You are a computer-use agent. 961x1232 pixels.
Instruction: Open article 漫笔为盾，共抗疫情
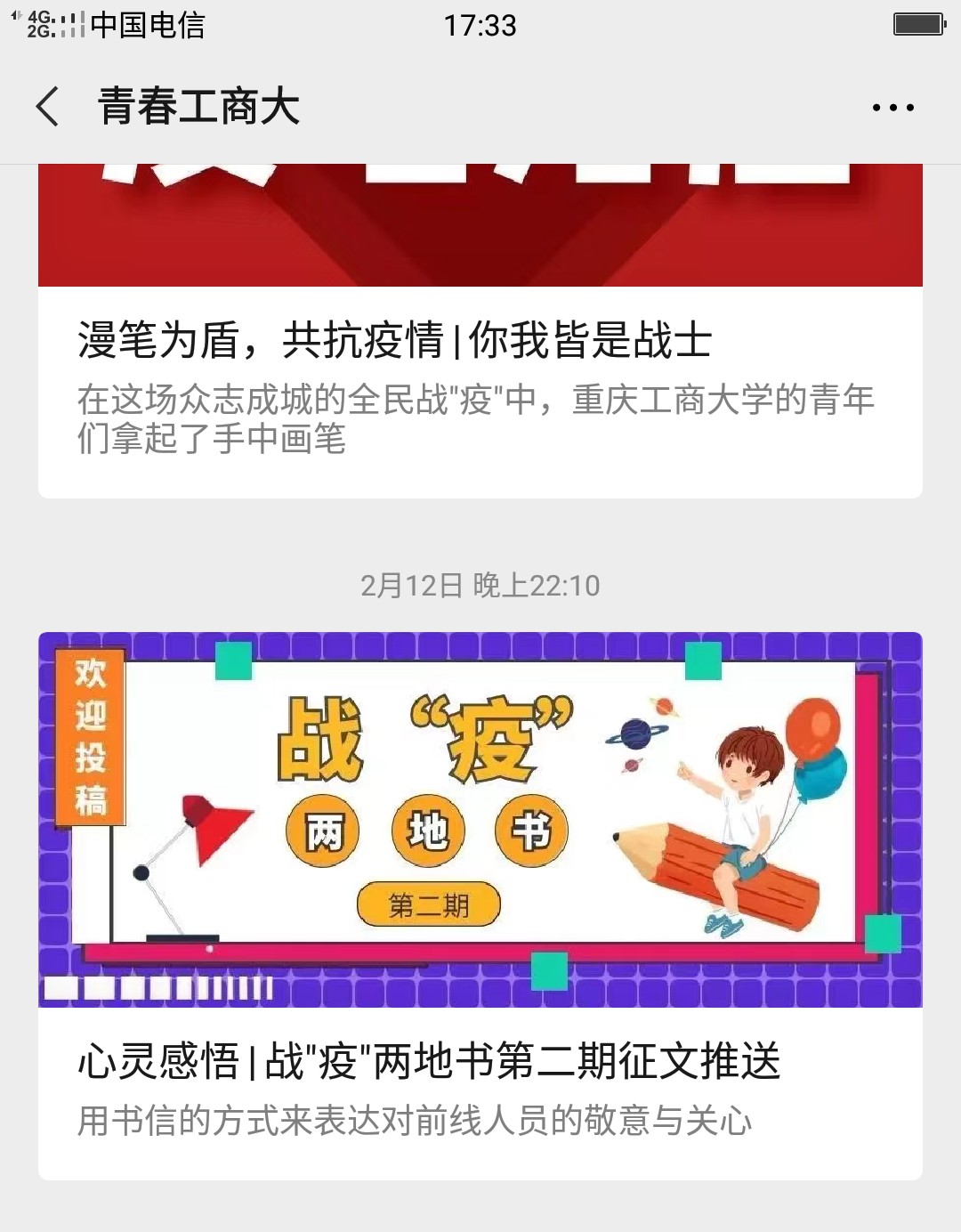pos(394,341)
